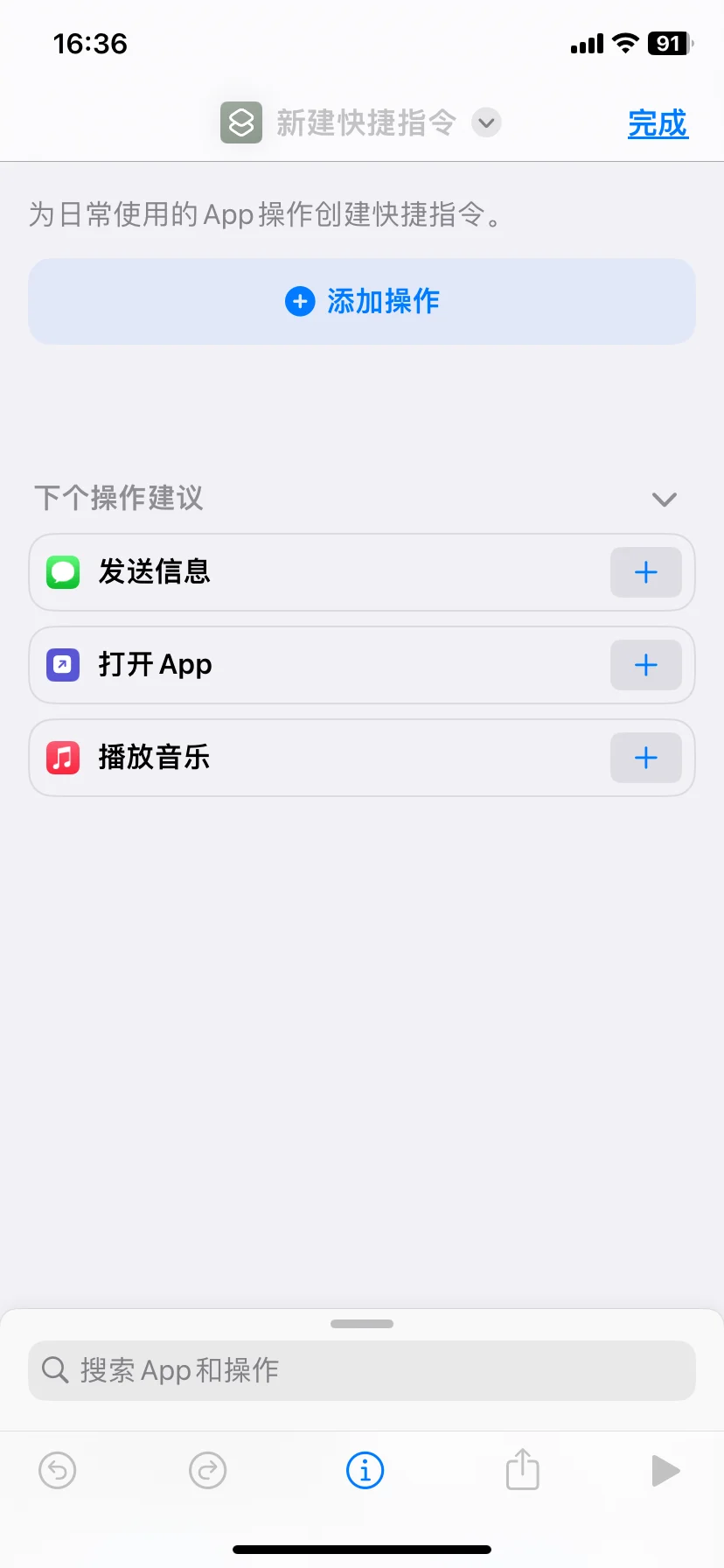Add the 发送信息 action with plus
The image size is (724, 1568).
tap(645, 572)
